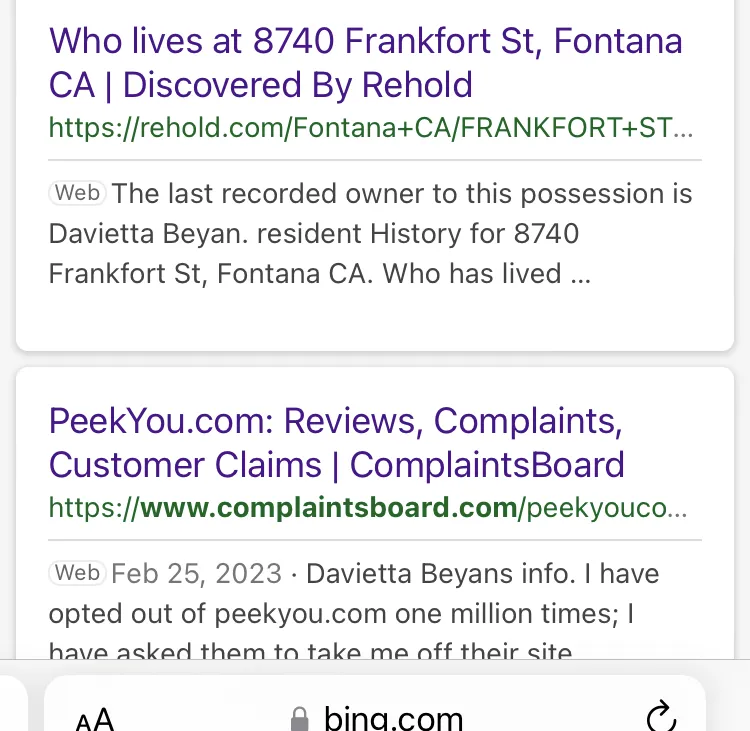Open the complaintsboard.com URL link
750x731 pixels.
pyautogui.click(x=368, y=508)
